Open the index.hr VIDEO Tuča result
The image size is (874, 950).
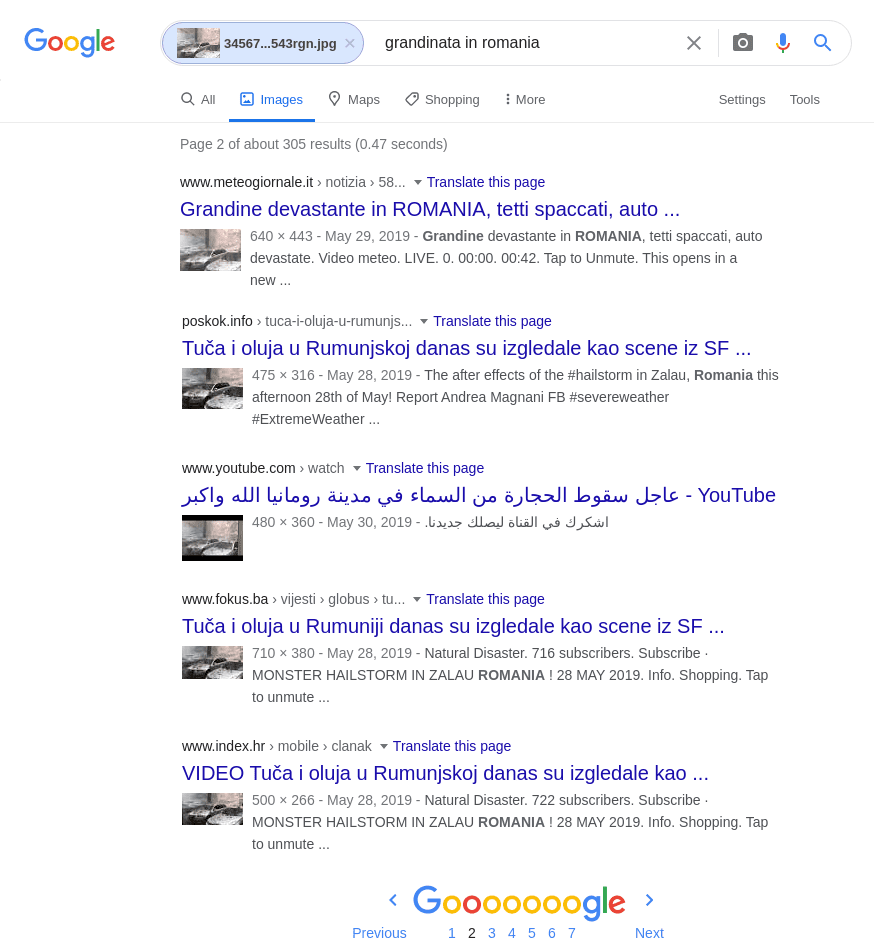coord(445,773)
